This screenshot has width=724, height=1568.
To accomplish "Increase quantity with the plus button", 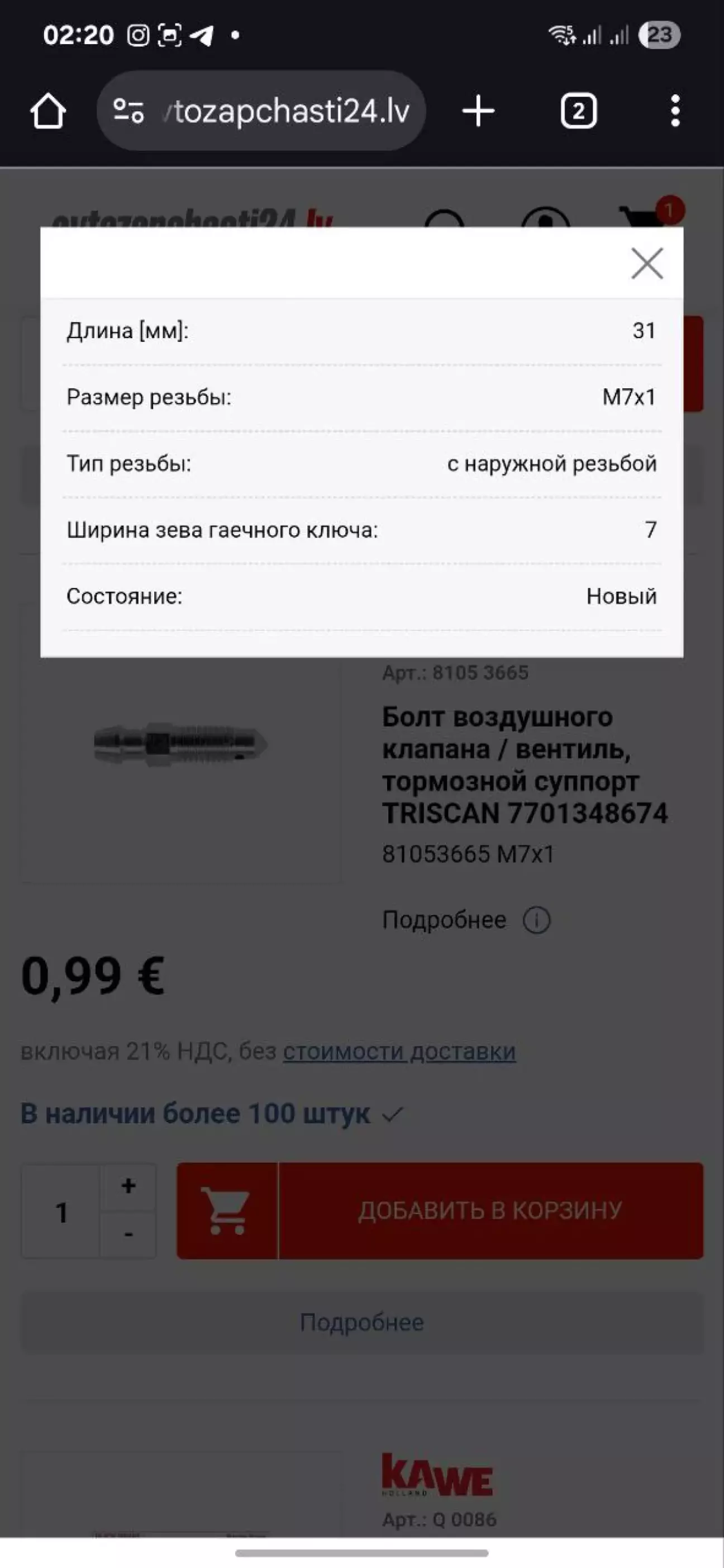I will point(128,1186).
